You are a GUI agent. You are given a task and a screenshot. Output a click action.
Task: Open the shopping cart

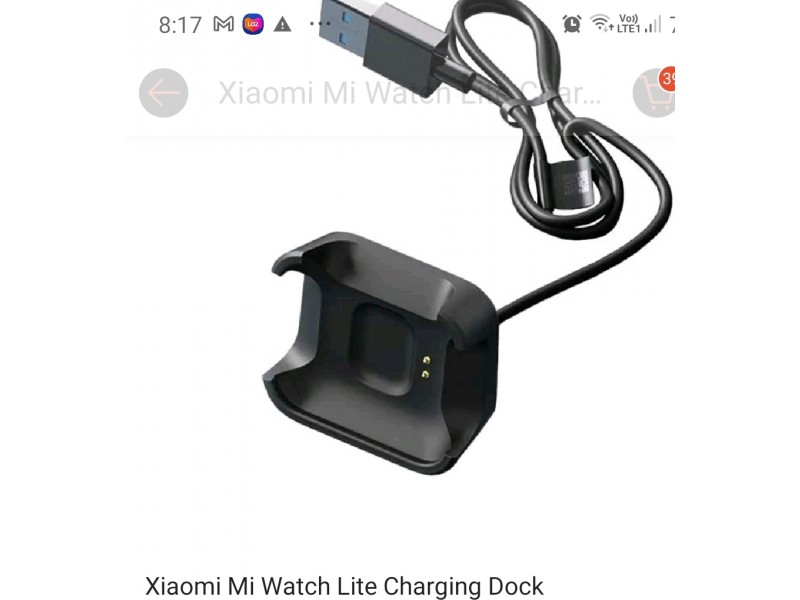[x=655, y=94]
